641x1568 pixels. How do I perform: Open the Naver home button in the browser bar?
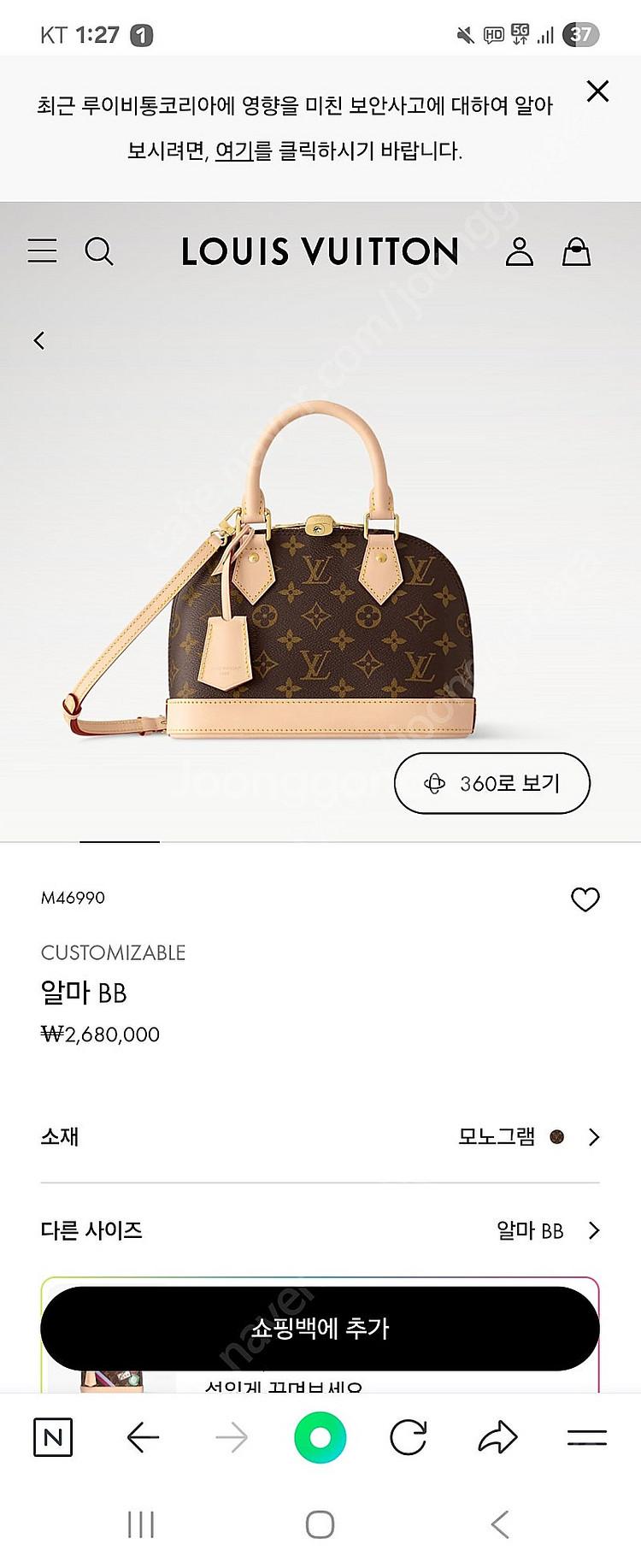pyautogui.click(x=52, y=1437)
